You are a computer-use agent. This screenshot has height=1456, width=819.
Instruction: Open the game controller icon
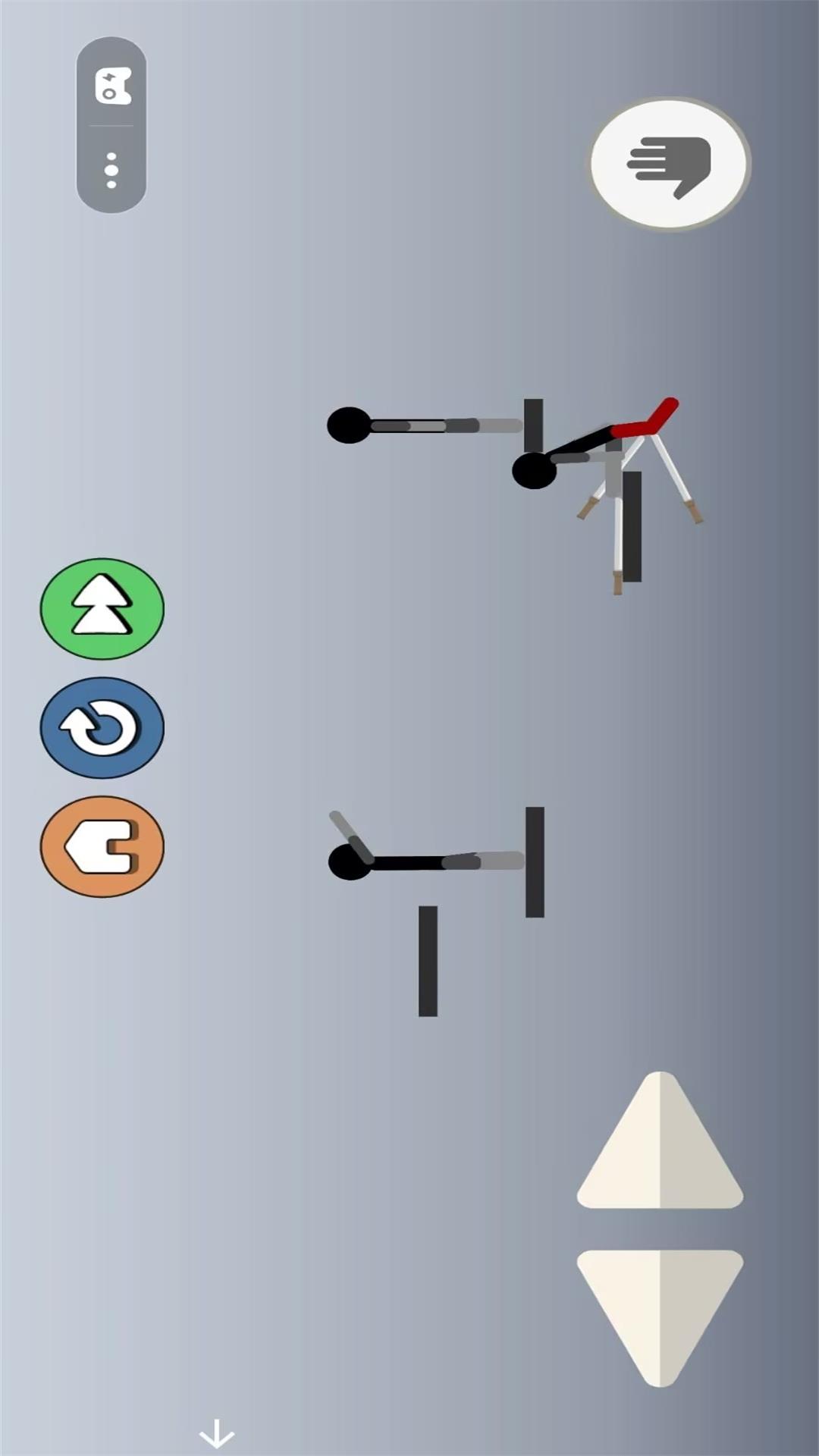pyautogui.click(x=112, y=85)
